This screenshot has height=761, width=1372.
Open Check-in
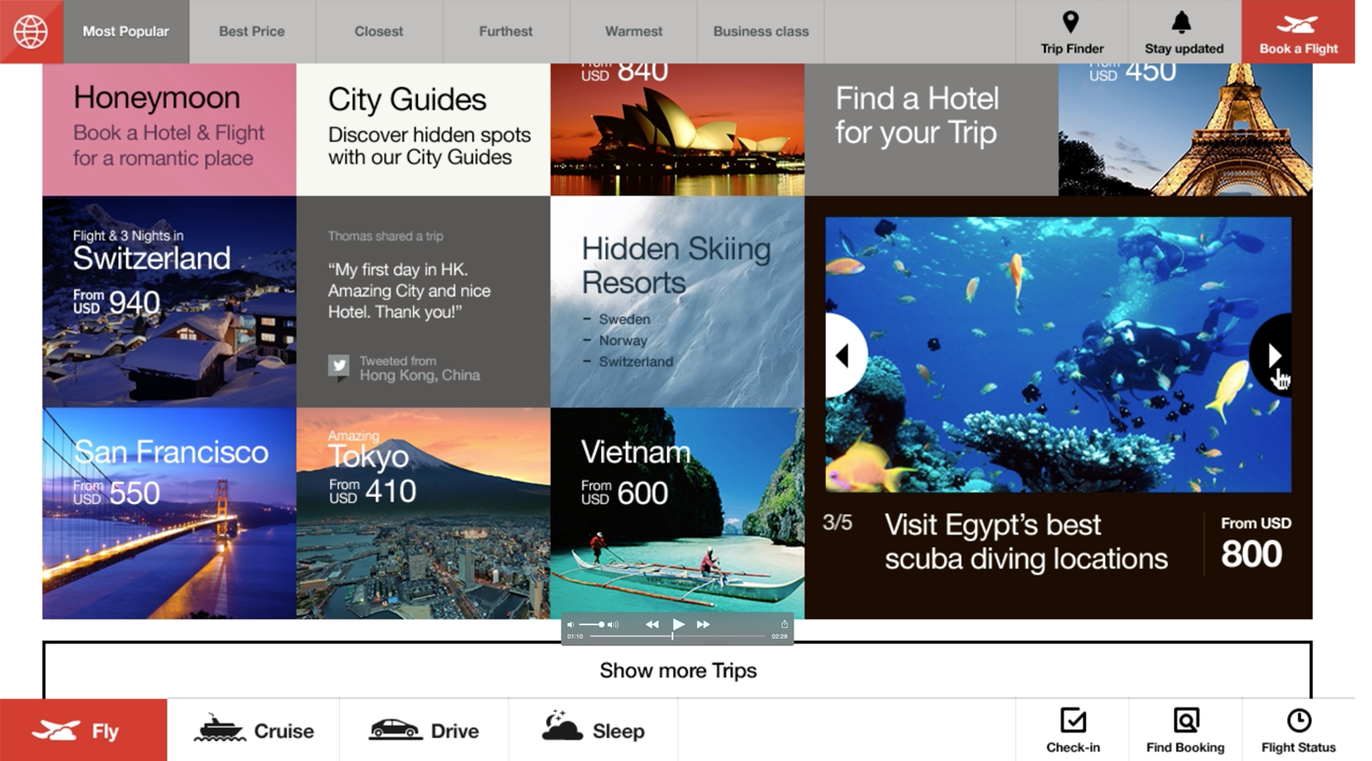click(1072, 731)
